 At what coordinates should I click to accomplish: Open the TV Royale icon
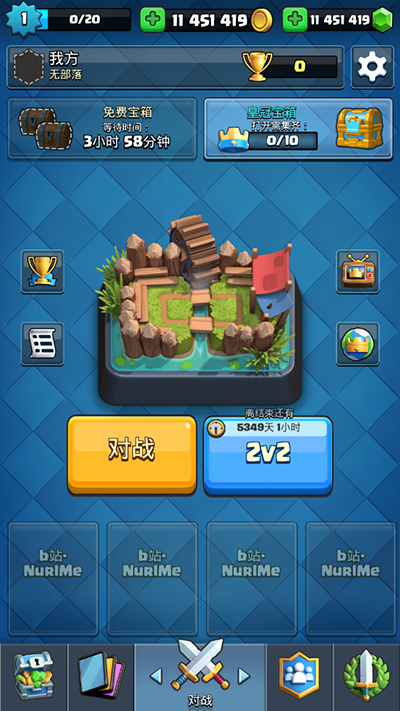point(357,271)
